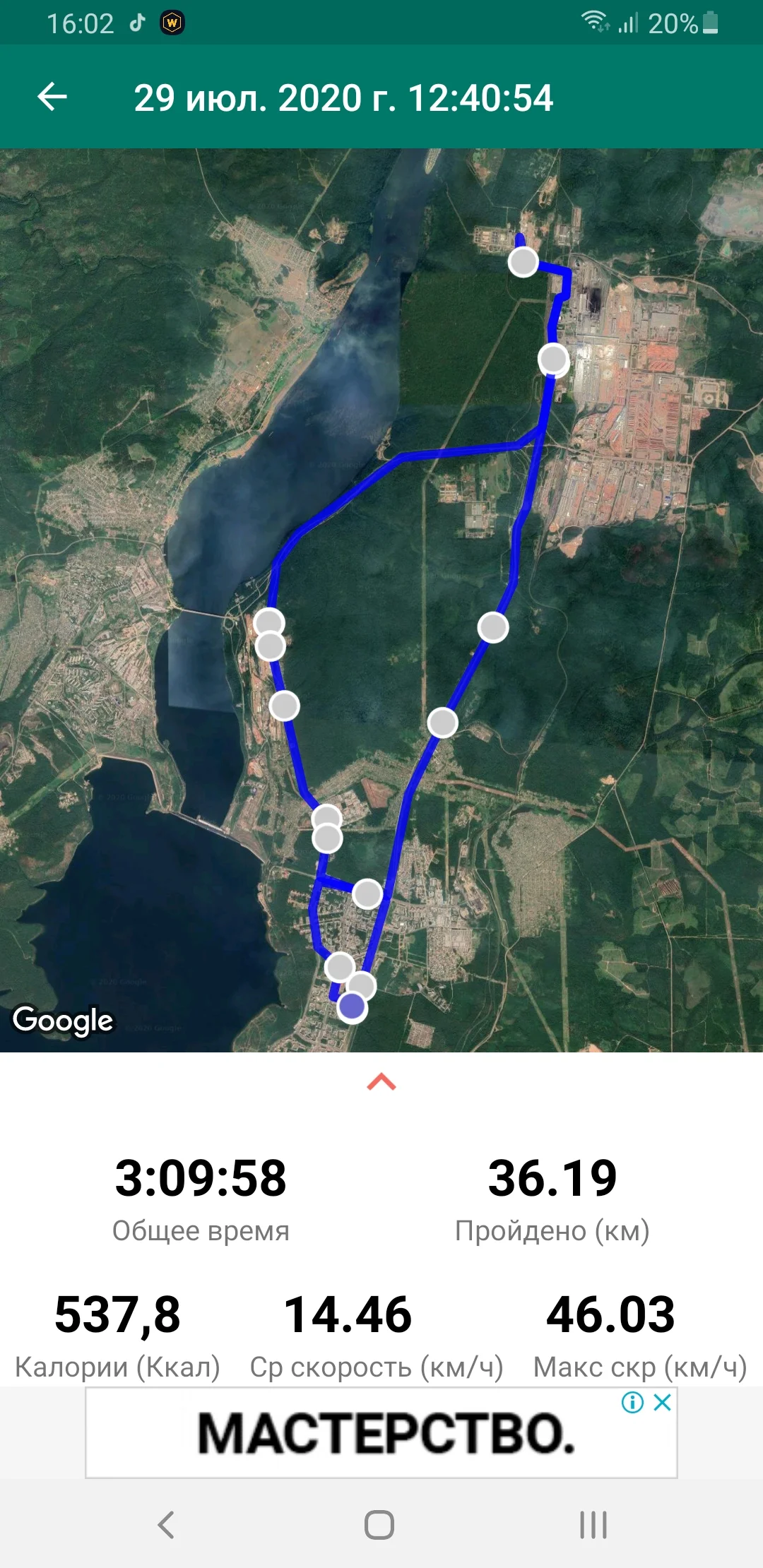Tap the topmost waypoint marker on the route

pyautogui.click(x=523, y=262)
